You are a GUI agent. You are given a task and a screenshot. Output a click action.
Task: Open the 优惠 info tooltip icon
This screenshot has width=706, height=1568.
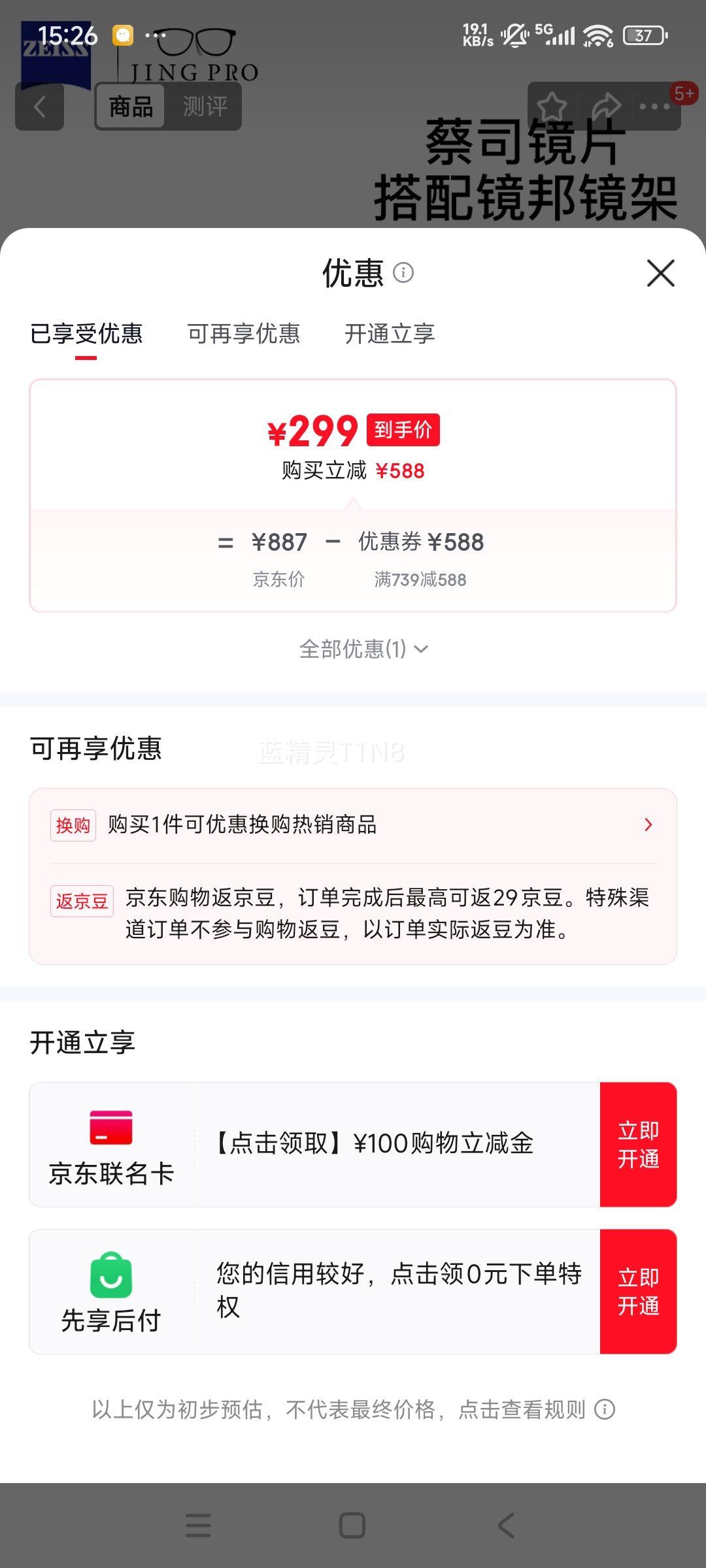click(405, 273)
